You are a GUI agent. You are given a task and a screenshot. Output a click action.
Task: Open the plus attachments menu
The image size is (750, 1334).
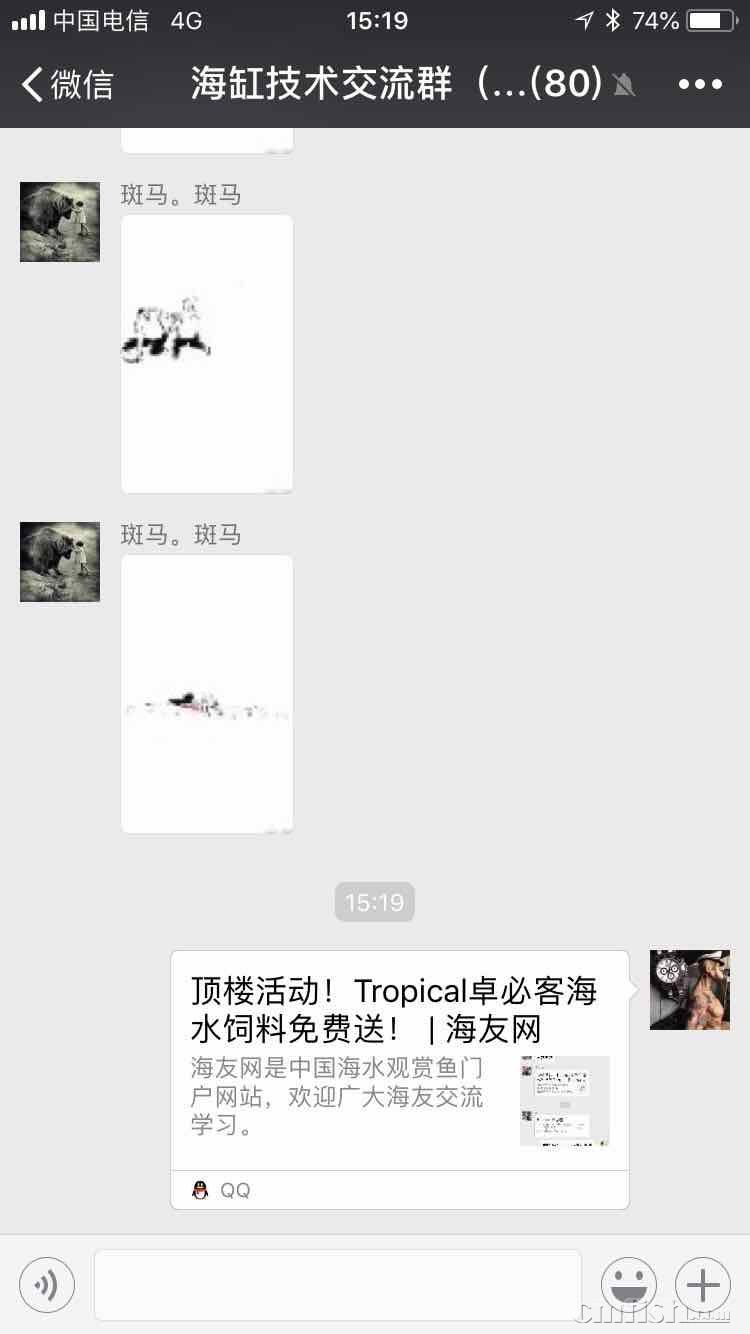703,1284
